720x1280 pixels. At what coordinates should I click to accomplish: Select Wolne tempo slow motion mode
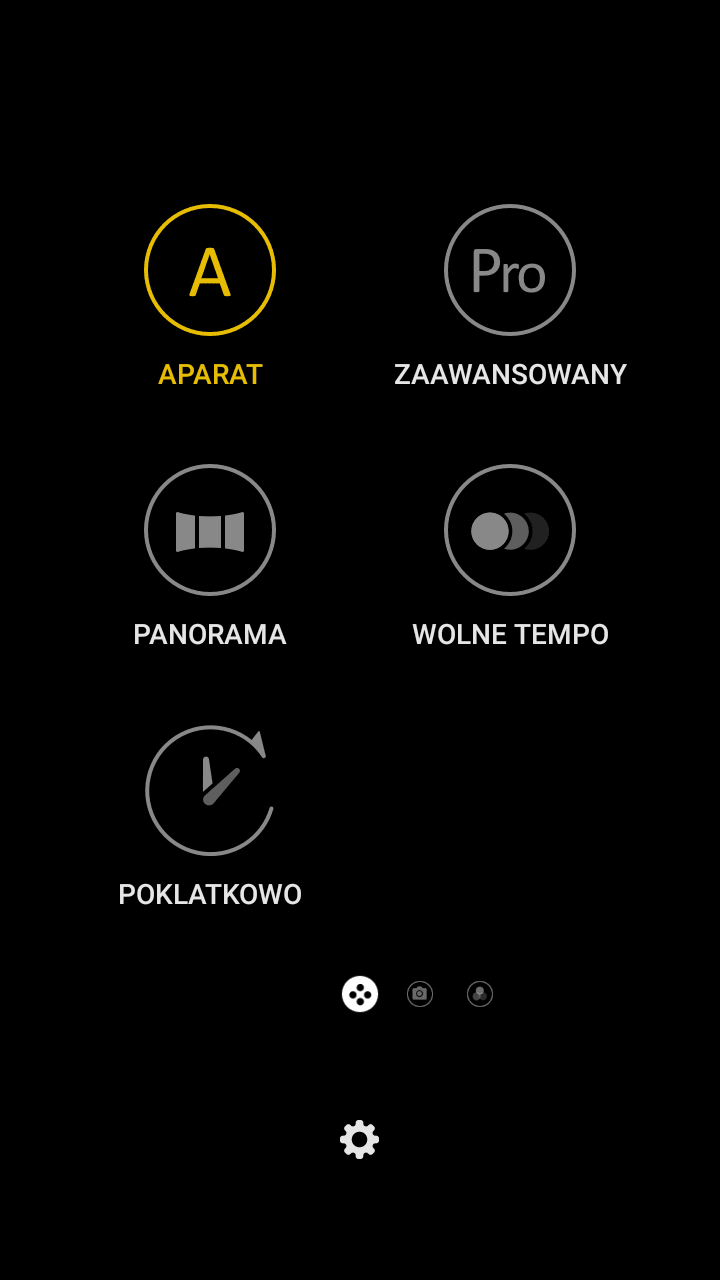point(510,530)
